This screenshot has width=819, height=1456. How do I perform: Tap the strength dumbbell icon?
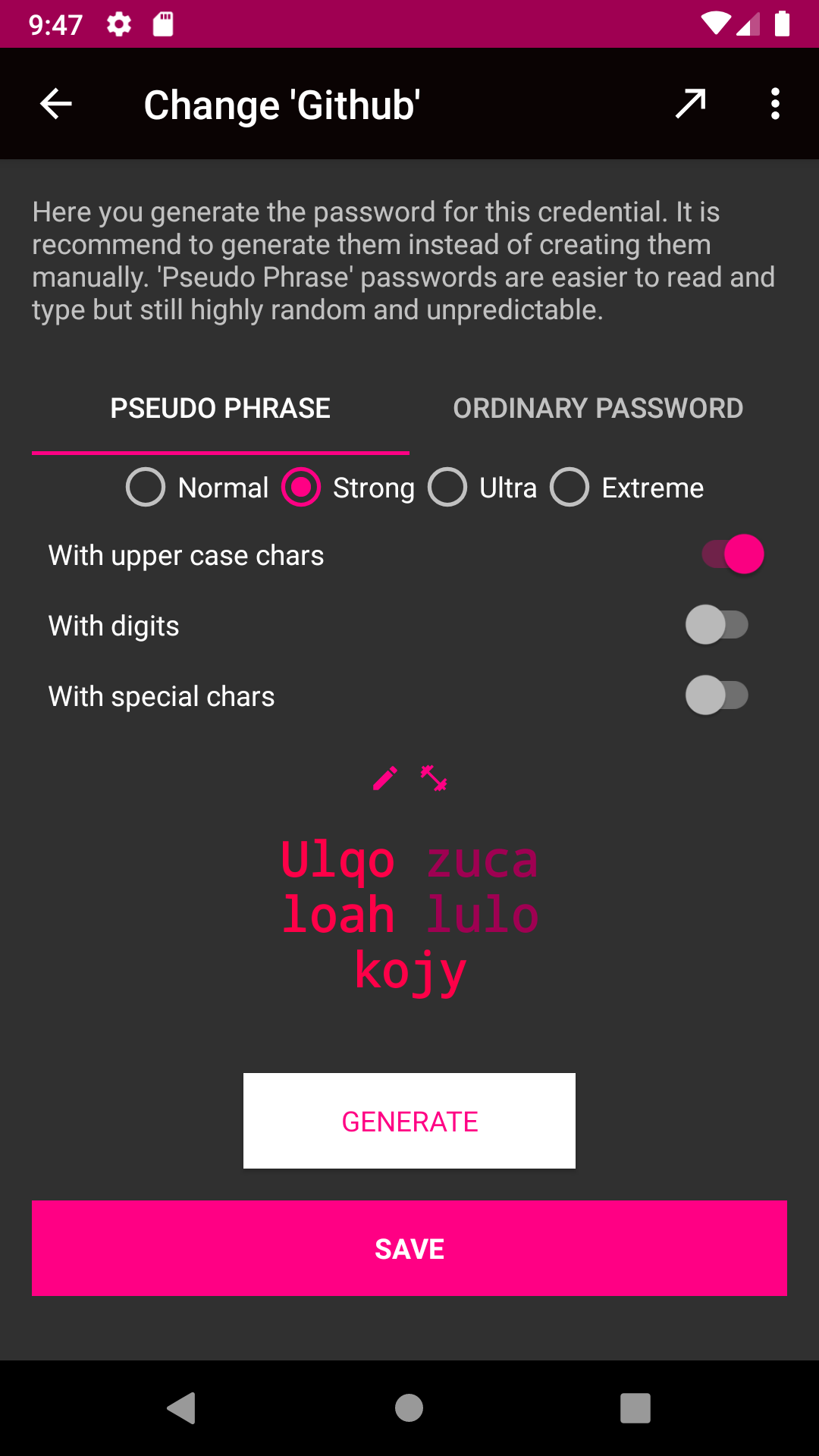[435, 778]
